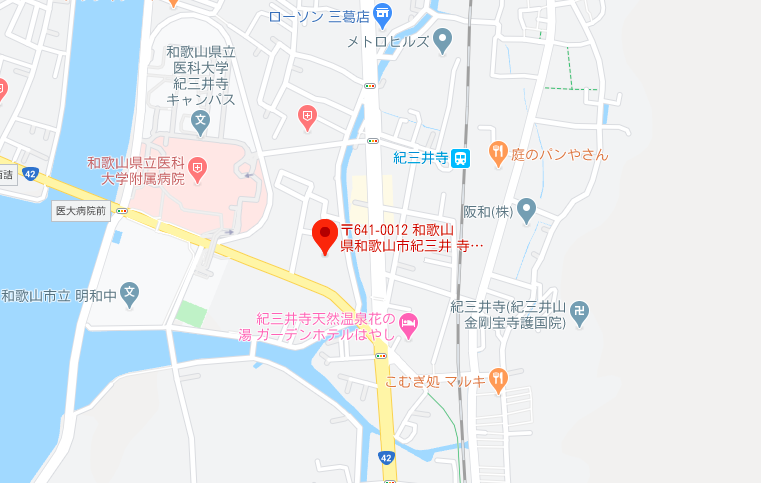Open 紀三井寺 train station marker
The image size is (761, 483).
(x=460, y=158)
